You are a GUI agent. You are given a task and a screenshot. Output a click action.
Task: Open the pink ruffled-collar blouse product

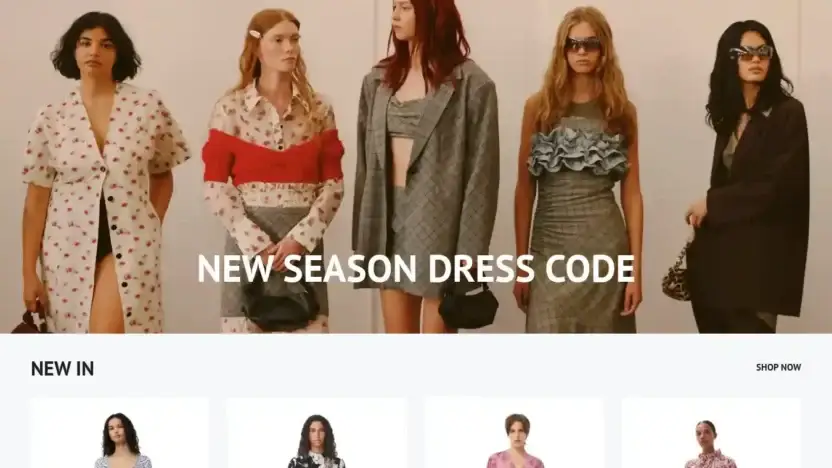pos(710,442)
